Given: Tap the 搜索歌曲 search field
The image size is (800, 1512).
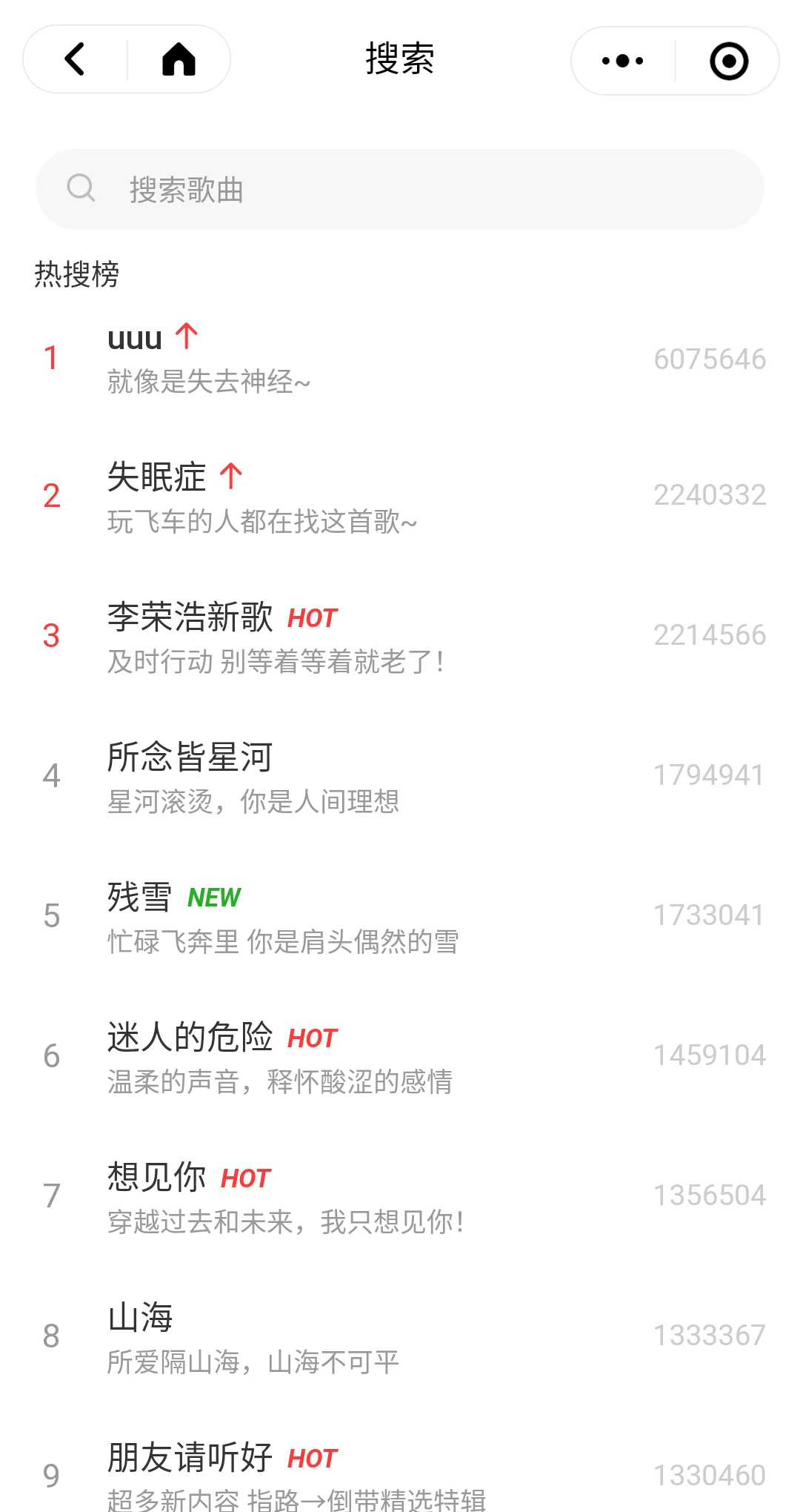Looking at the screenshot, I should coord(400,189).
